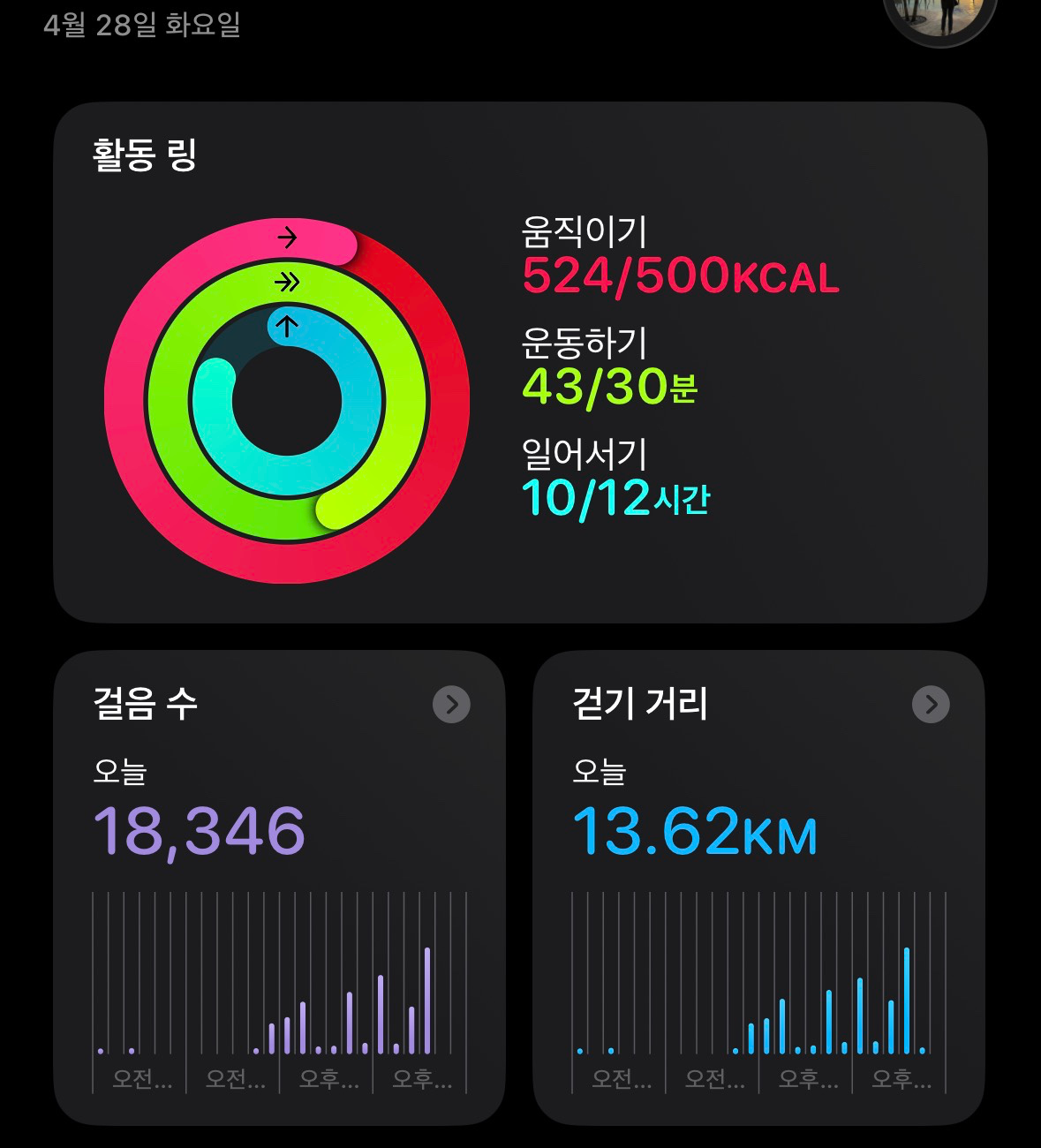Viewport: 1041px width, 1148px height.
Task: Open the profile avatar picture
Action: 939,16
